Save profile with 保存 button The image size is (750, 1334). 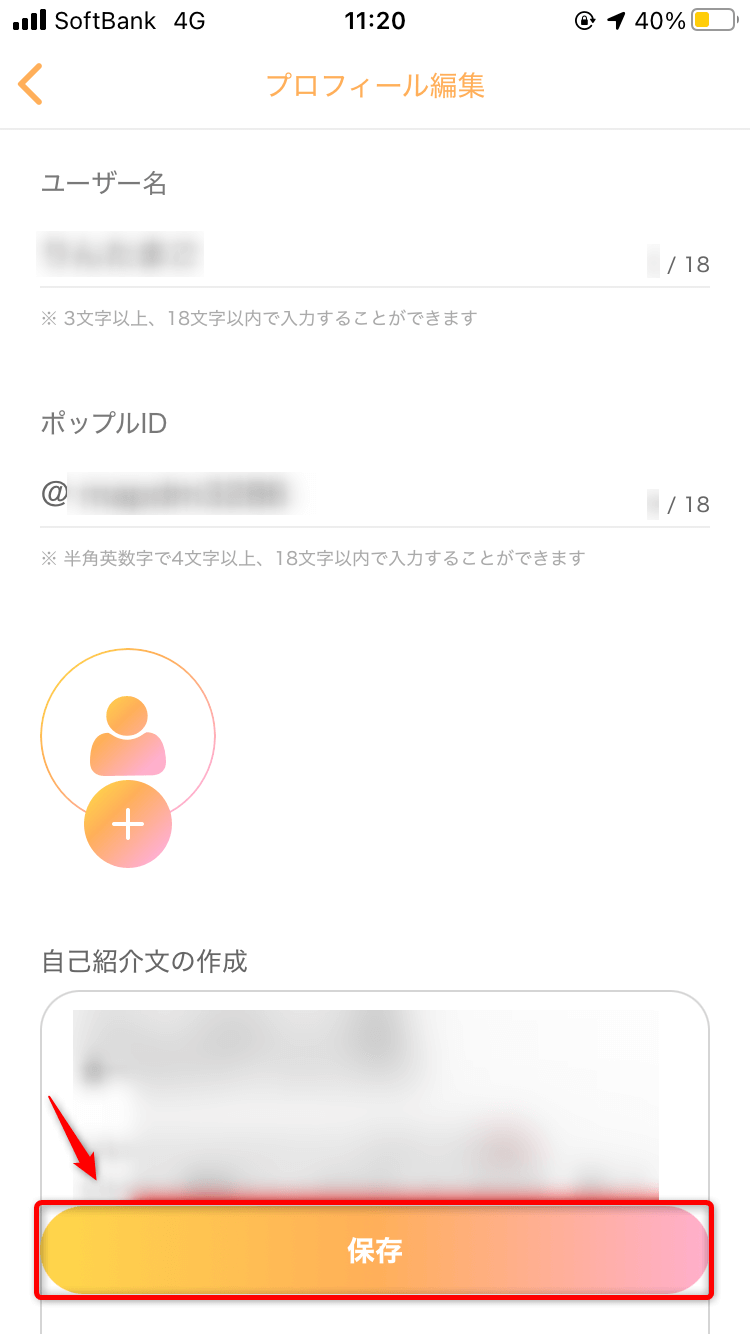click(375, 1250)
